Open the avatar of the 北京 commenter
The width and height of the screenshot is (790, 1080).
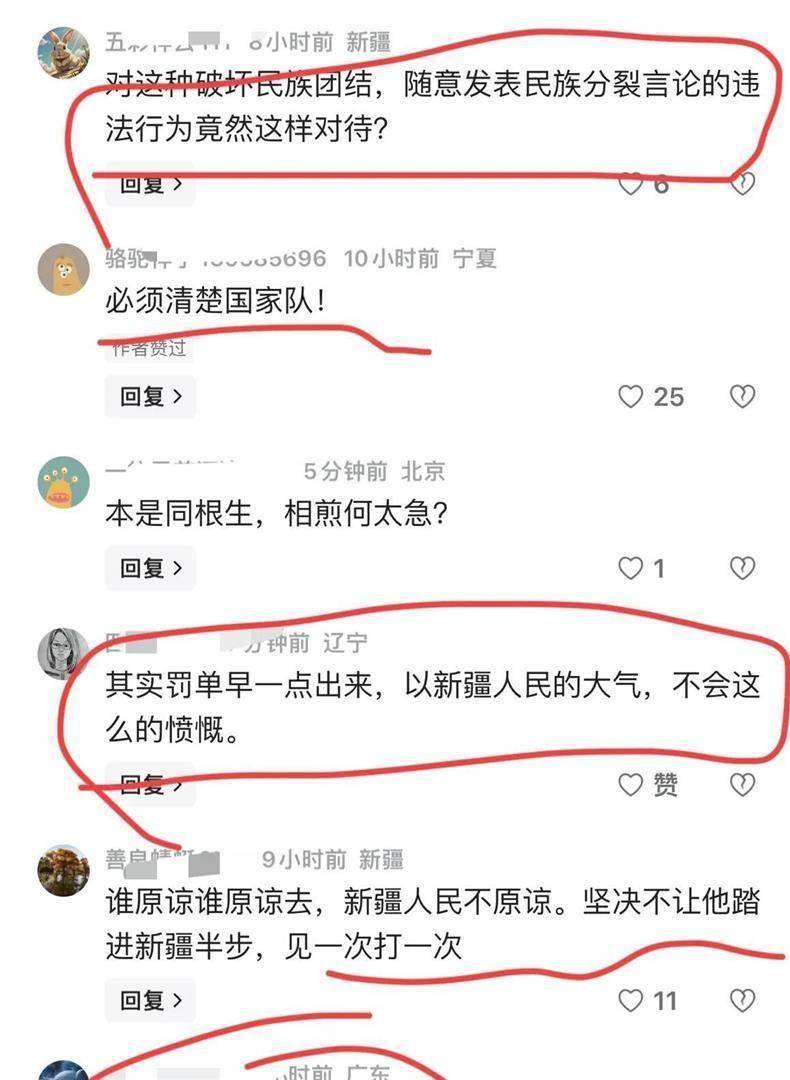pos(64,482)
